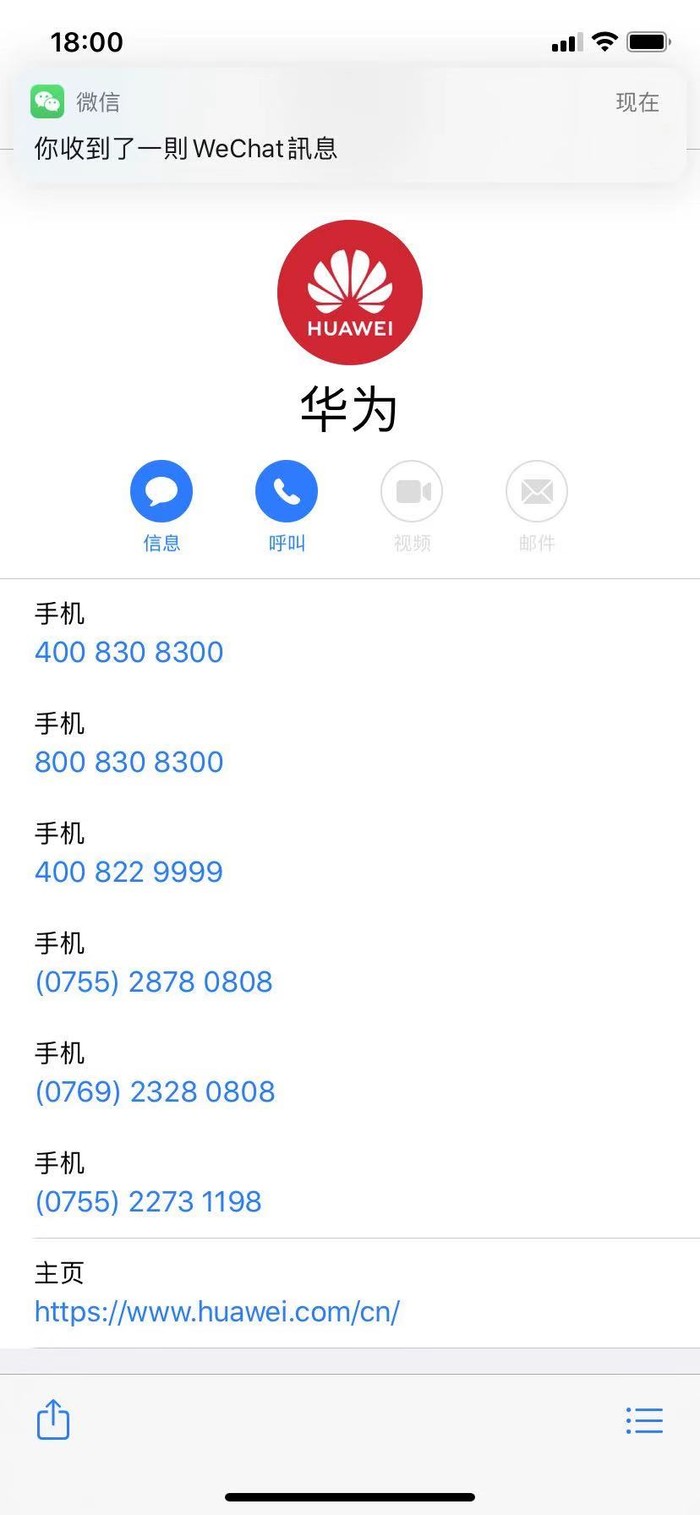The height and width of the screenshot is (1515, 700).
Task: Share this contact card
Action: pos(53,1420)
